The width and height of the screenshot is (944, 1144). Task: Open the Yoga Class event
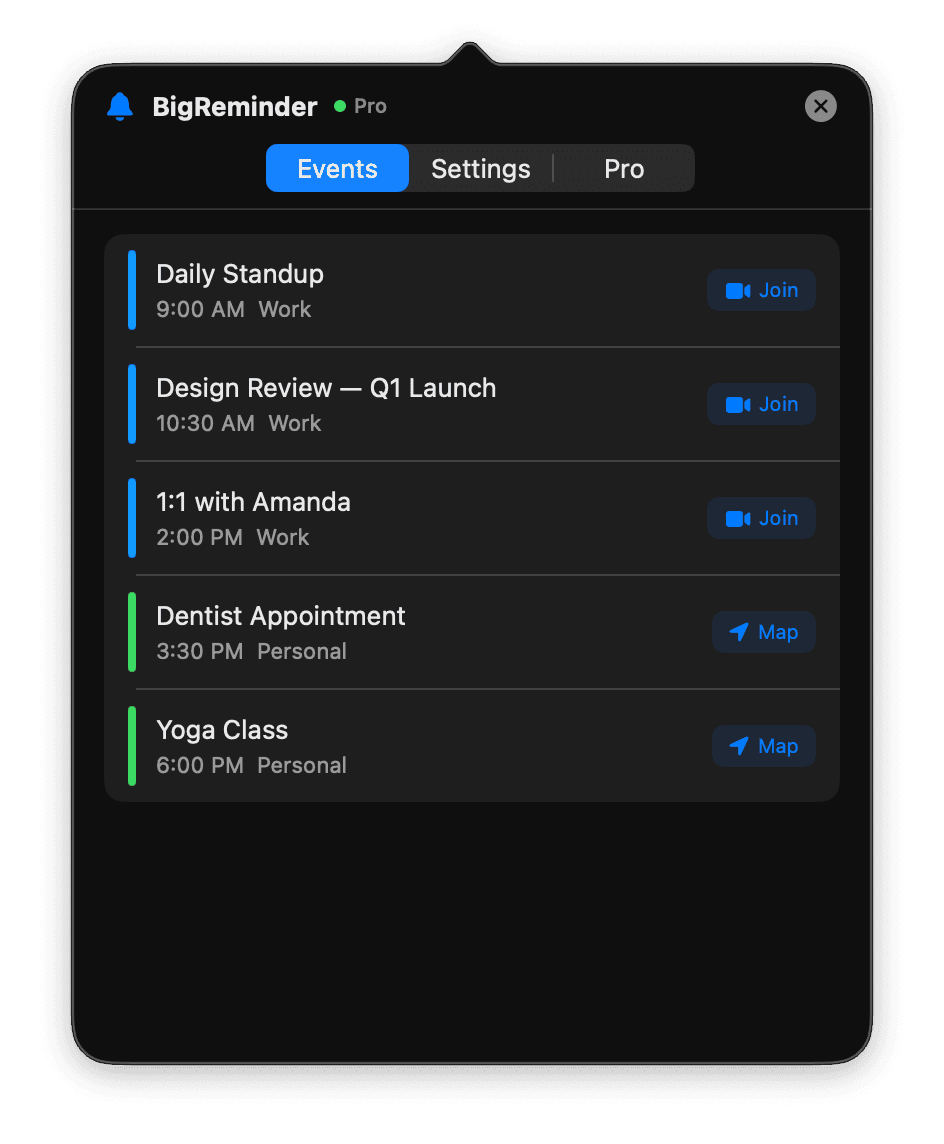(x=400, y=747)
